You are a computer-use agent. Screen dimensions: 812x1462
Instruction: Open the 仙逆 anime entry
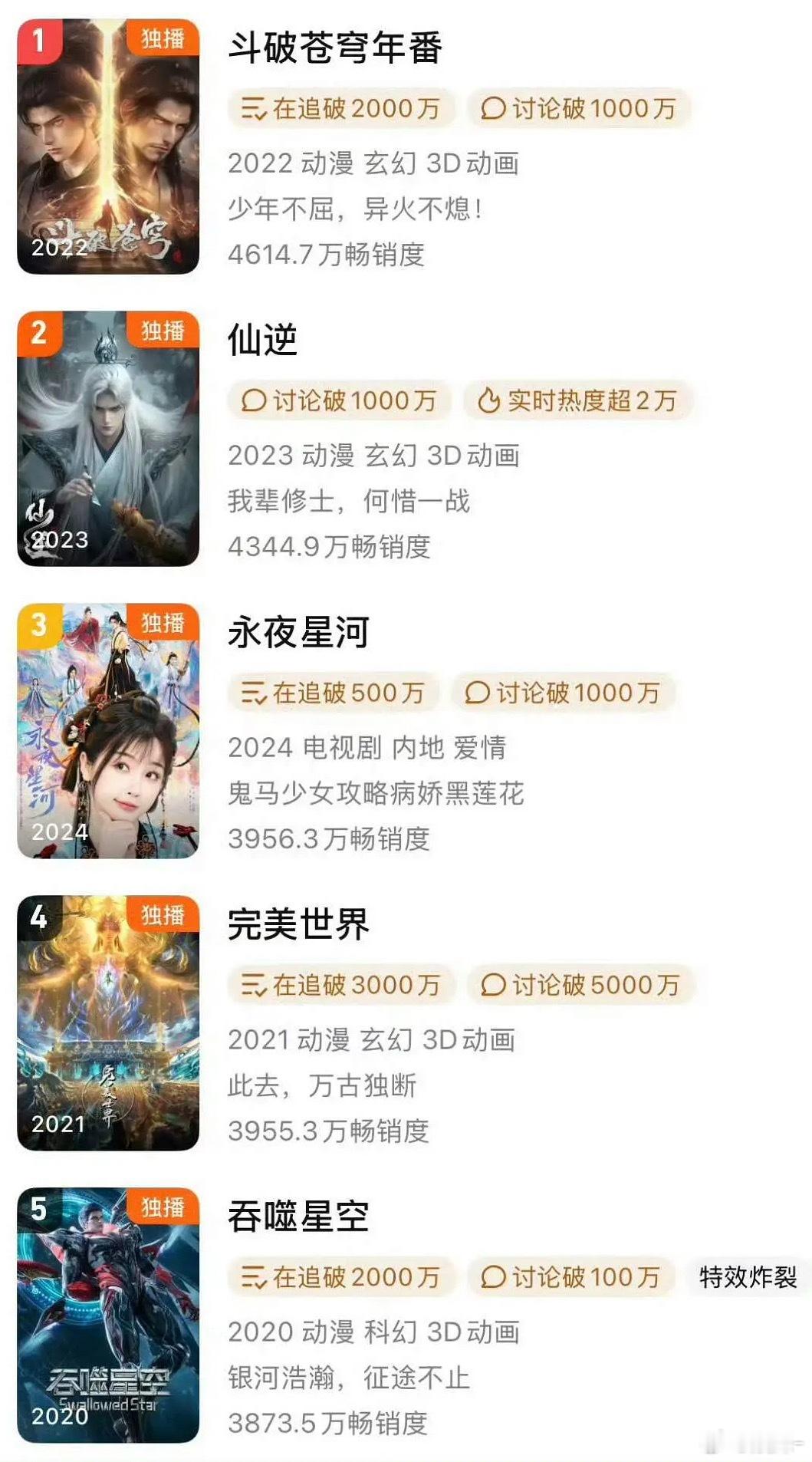tap(262, 340)
